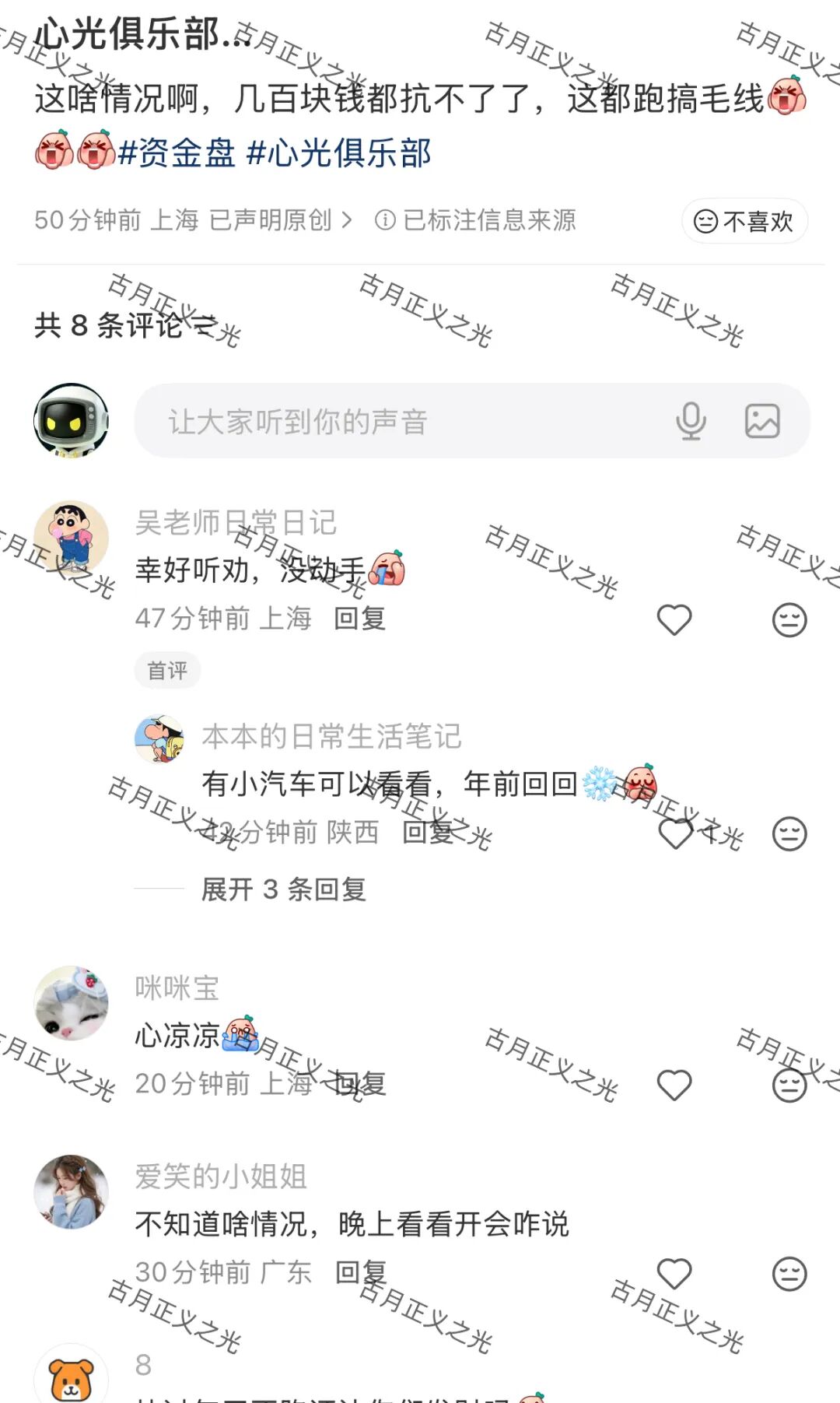Tap the heart icon on 爱笑的小姐姐's comment
This screenshot has height=1403, width=840.
(x=673, y=1272)
